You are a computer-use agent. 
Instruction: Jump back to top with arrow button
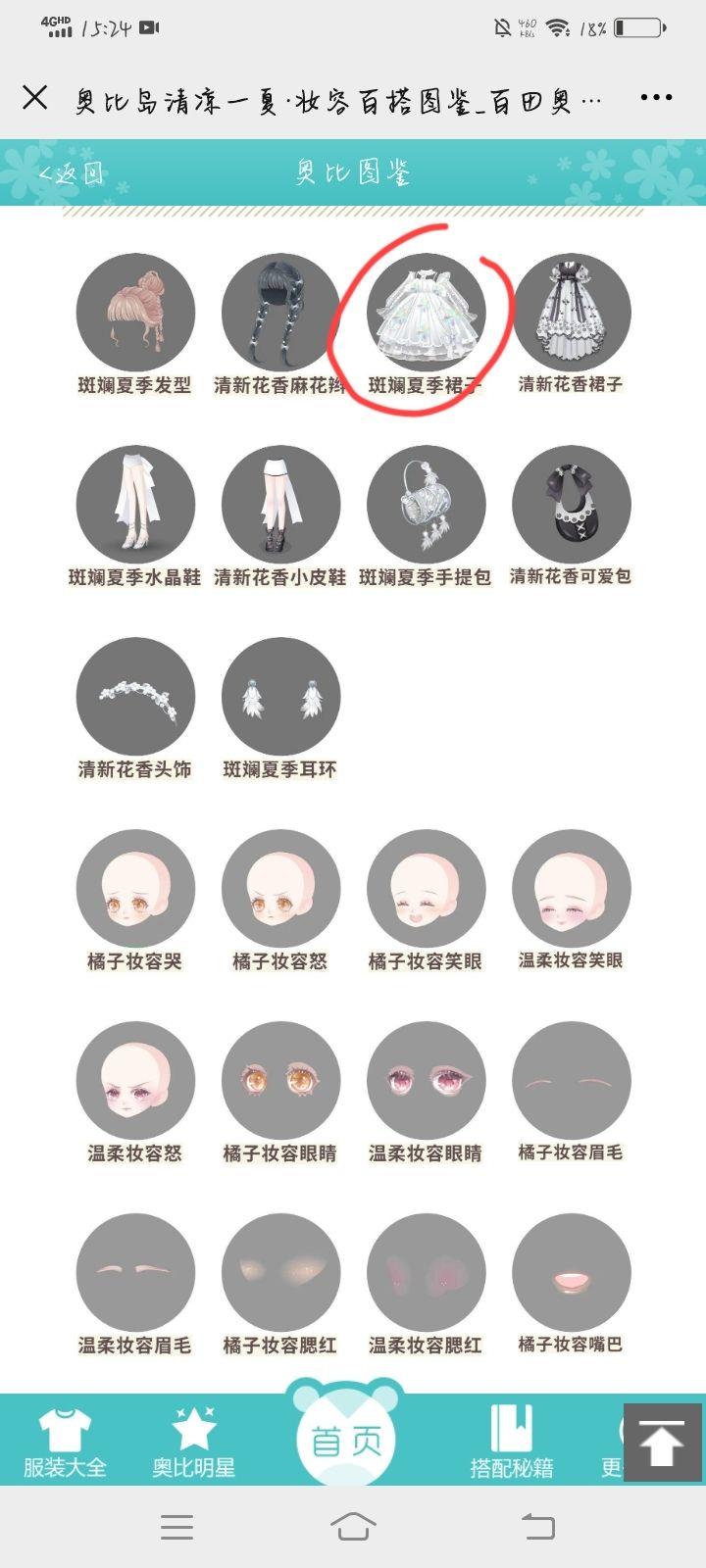point(662,1443)
